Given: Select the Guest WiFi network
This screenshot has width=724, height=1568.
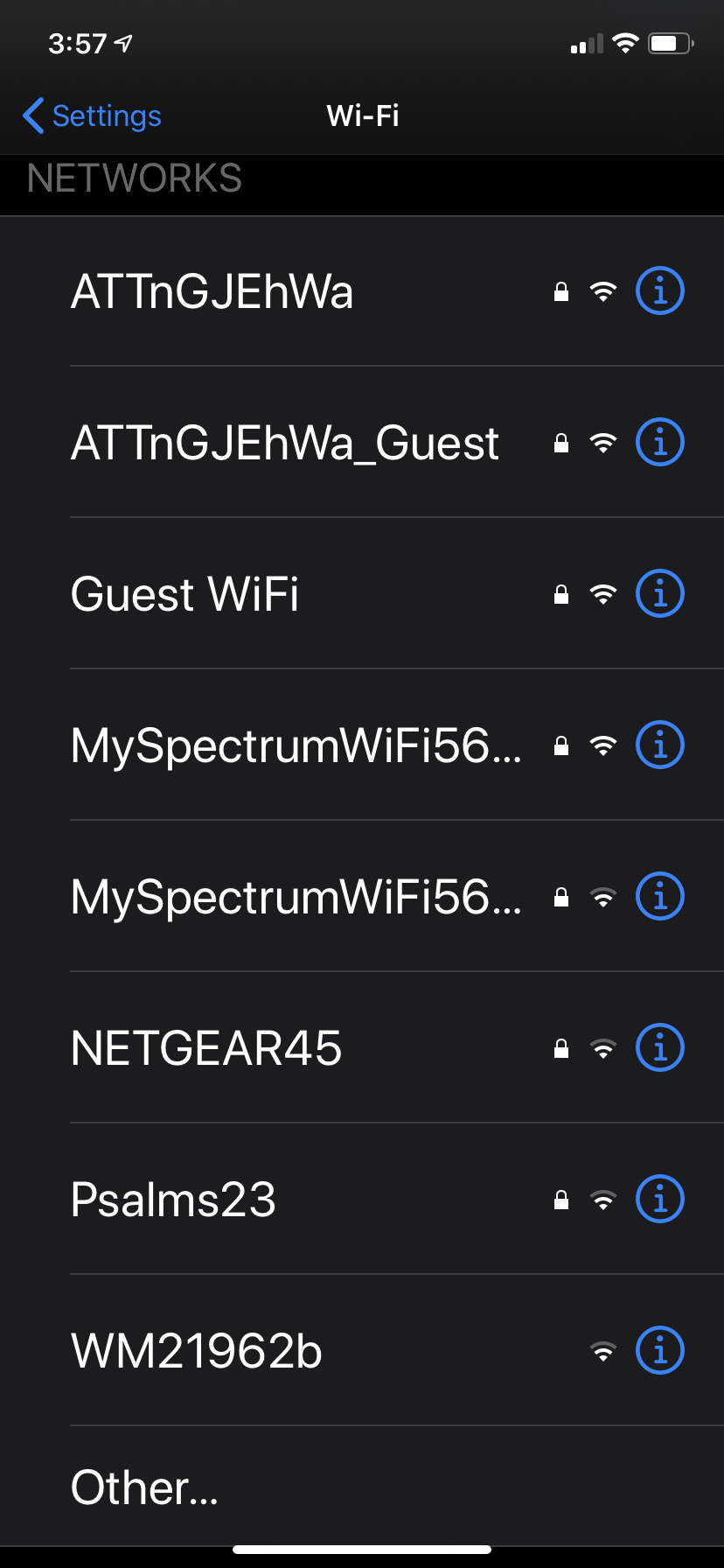Looking at the screenshot, I should [362, 594].
